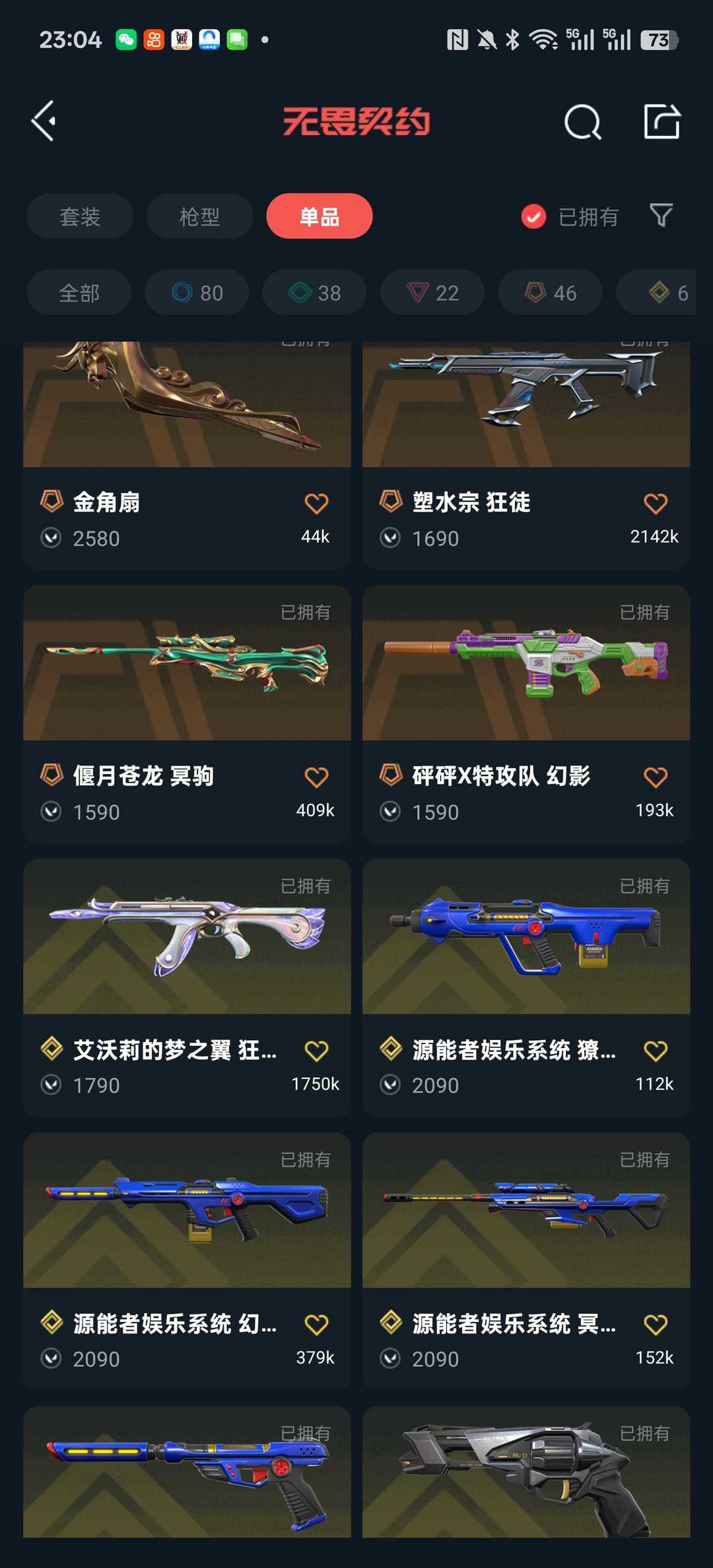The width and height of the screenshot is (713, 1568).
Task: Select the 全部 chip
Action: [x=79, y=292]
